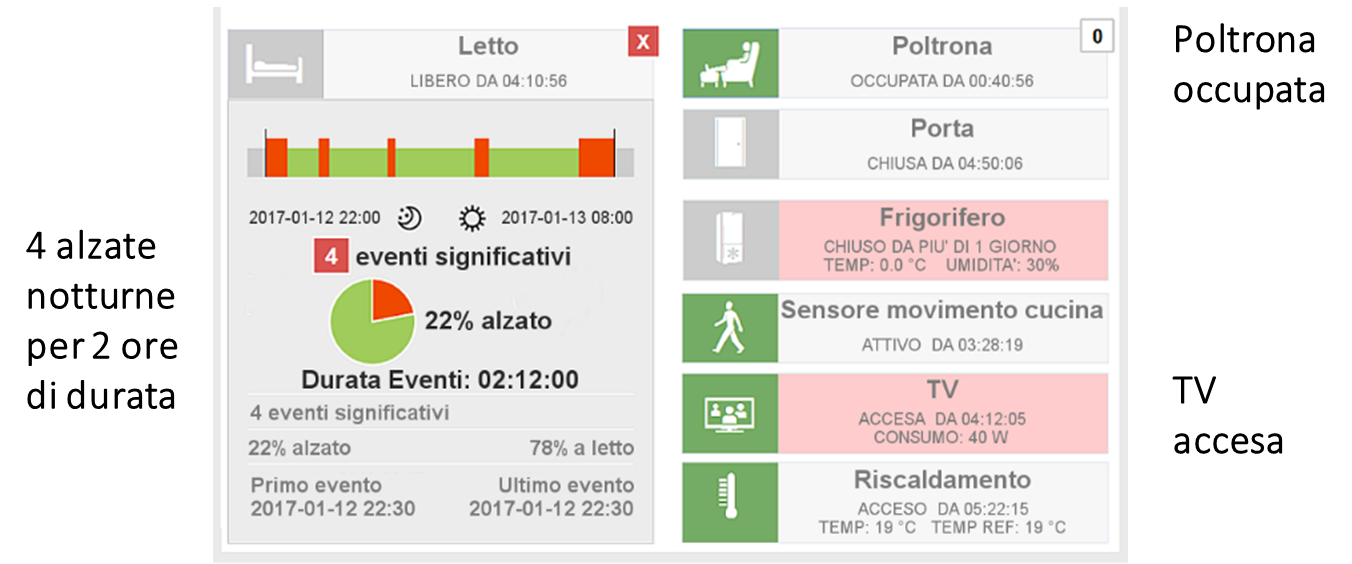Open the Poltrona sensor tile
This screenshot has height=564, width=1352.
click(941, 63)
